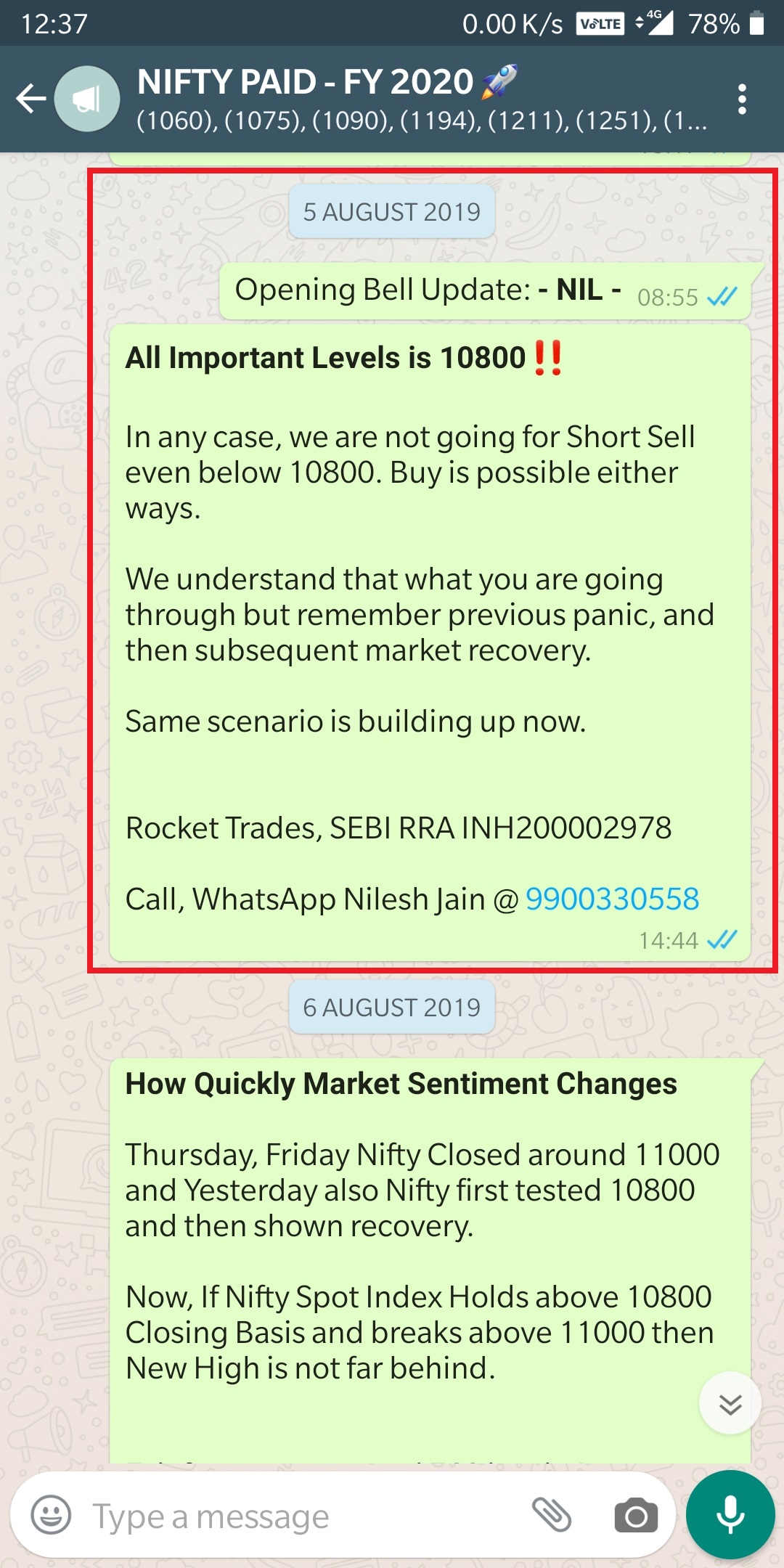Tap the phone number link 9900330558
This screenshot has width=784, height=1568.
point(612,899)
